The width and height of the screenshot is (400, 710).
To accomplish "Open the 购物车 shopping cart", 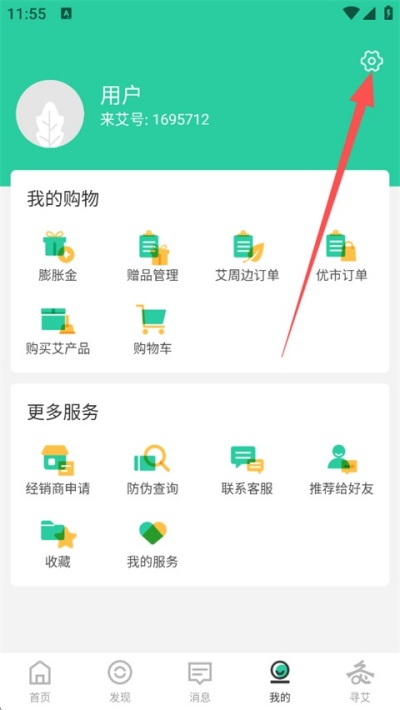I will [x=153, y=330].
